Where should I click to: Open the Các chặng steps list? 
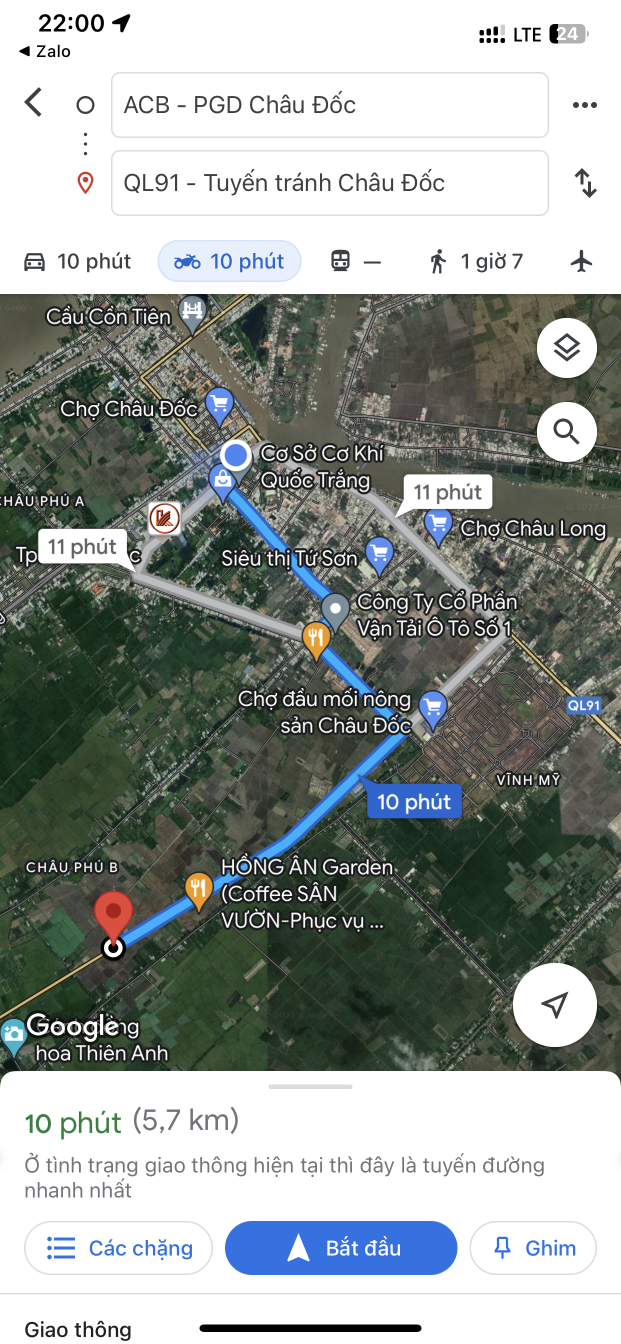coord(119,1248)
